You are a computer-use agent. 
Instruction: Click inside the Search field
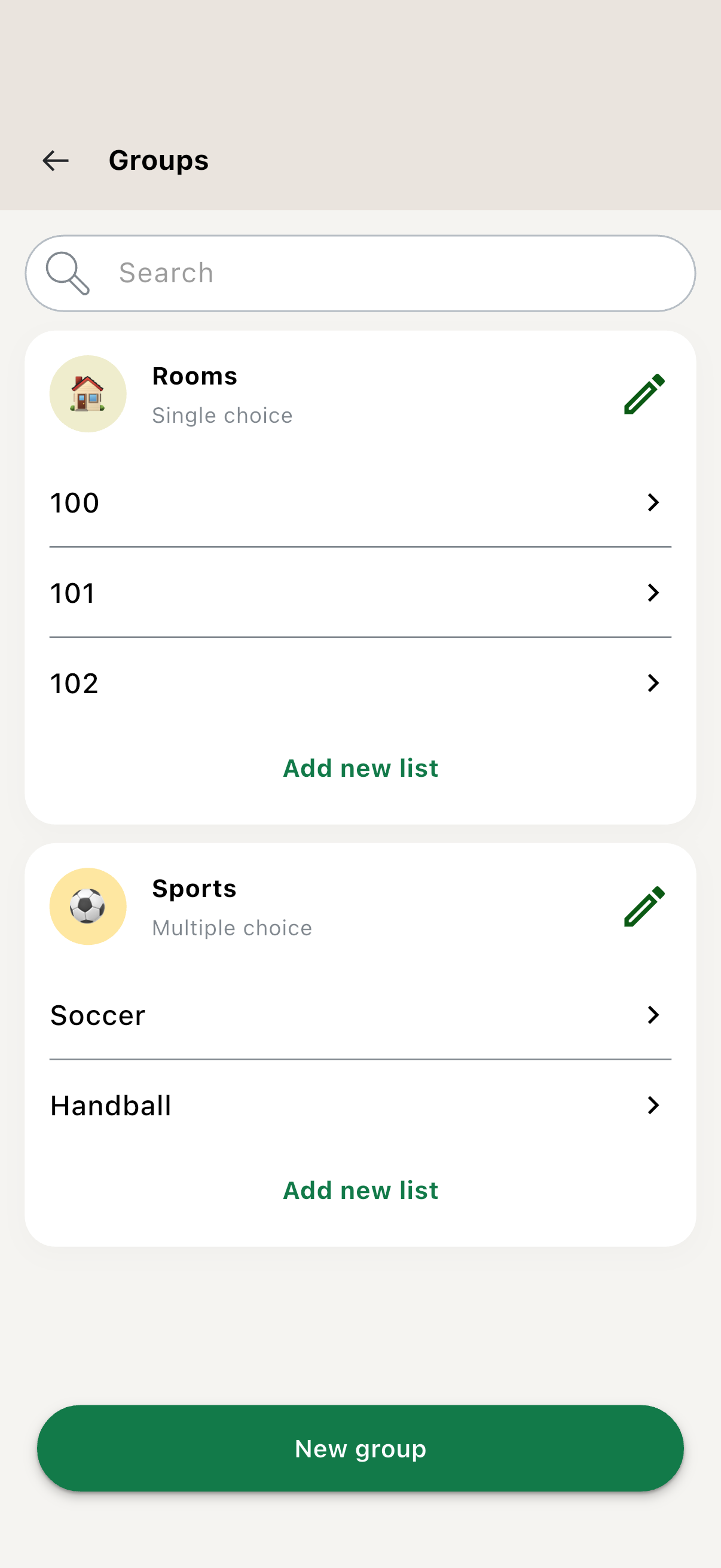tap(304, 272)
